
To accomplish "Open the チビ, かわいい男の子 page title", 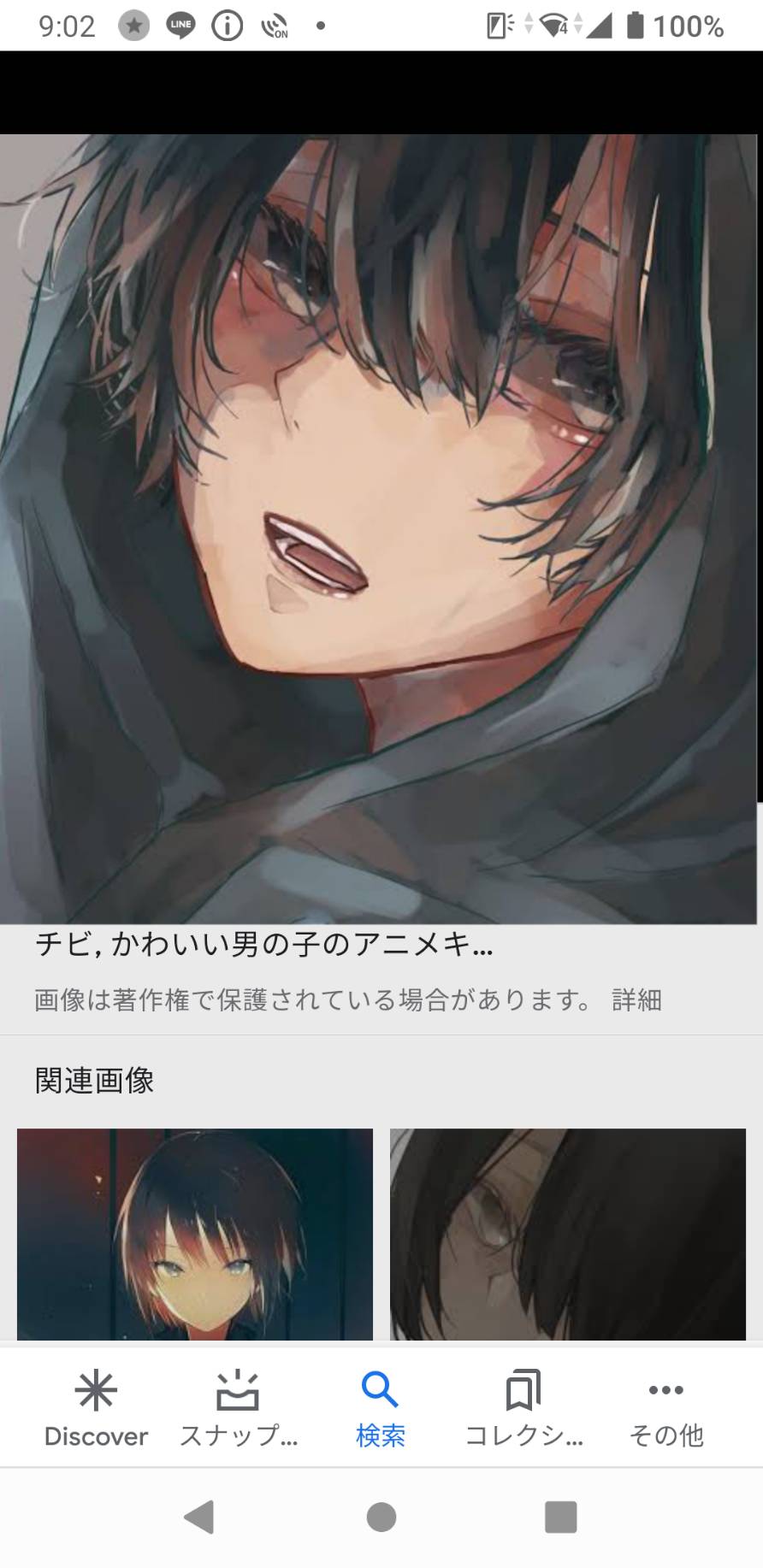I will click(x=264, y=945).
